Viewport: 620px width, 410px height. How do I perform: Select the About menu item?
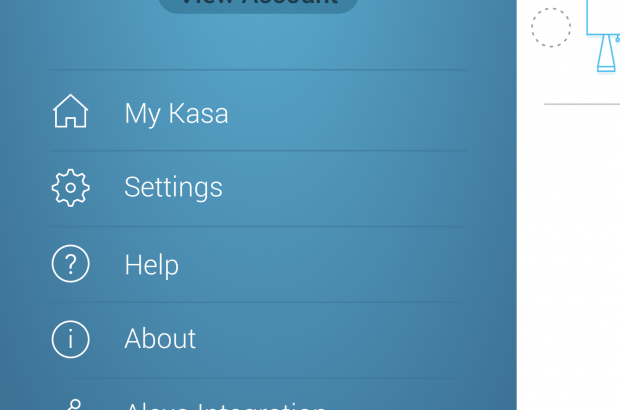(160, 339)
